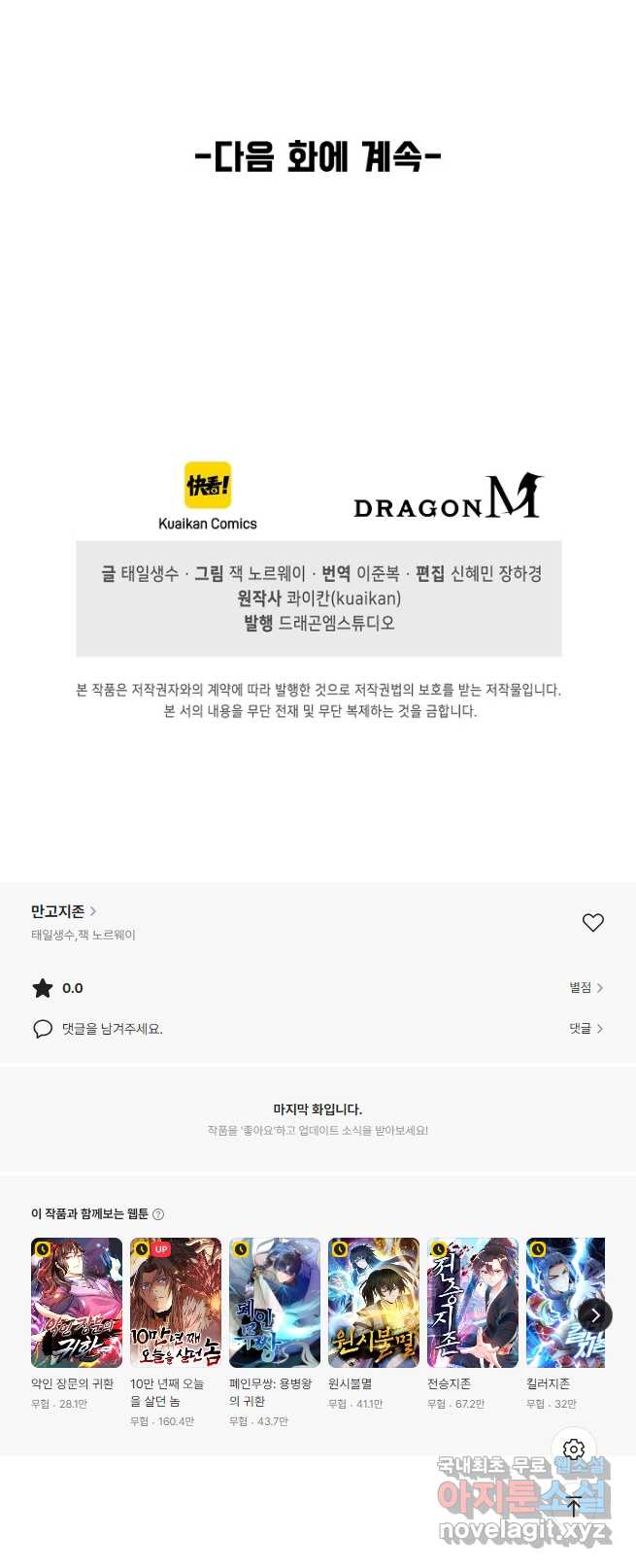Open 10만 년째 오늘을 살던 놈
Viewport: 636px width, 1568px height.
pyautogui.click(x=176, y=1302)
